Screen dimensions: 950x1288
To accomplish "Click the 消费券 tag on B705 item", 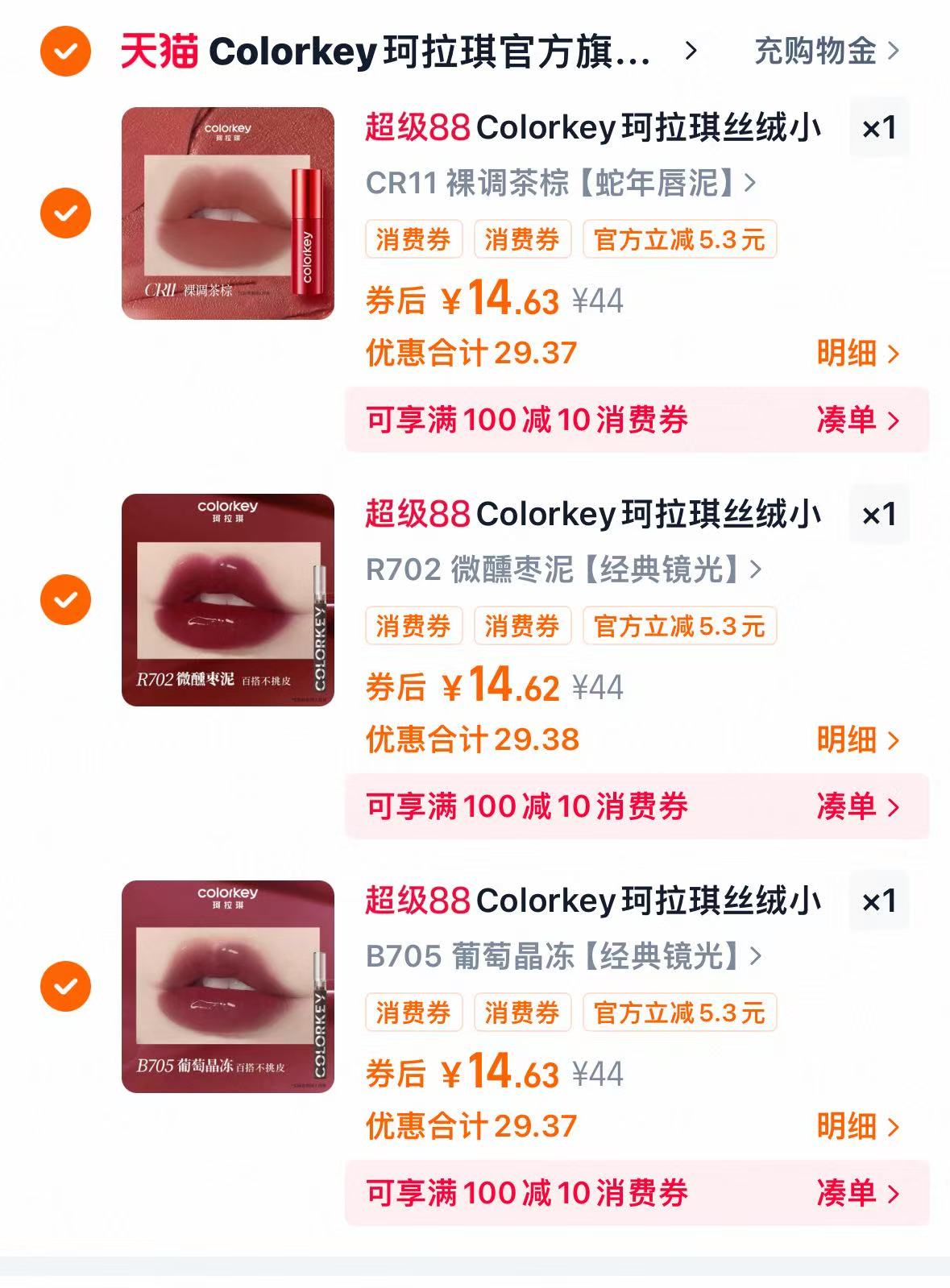I will coord(415,1015).
